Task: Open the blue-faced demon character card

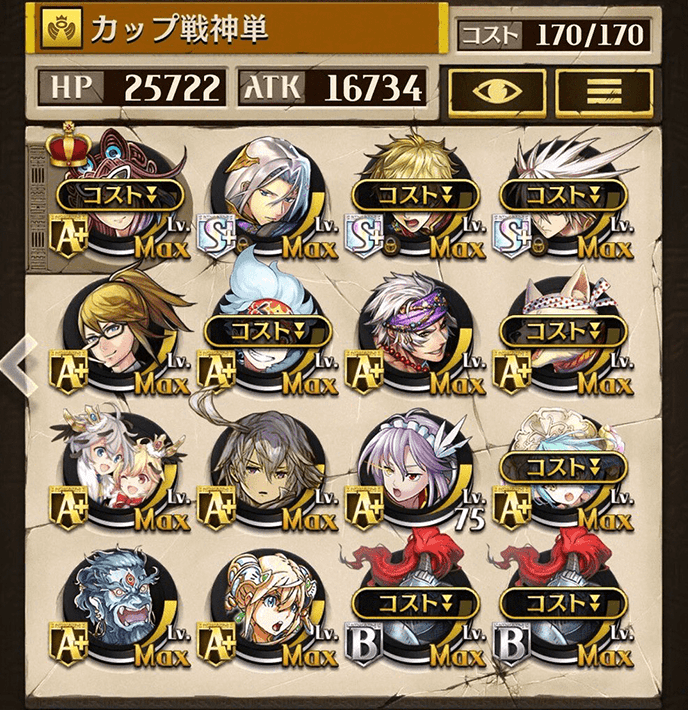Action: (118, 603)
